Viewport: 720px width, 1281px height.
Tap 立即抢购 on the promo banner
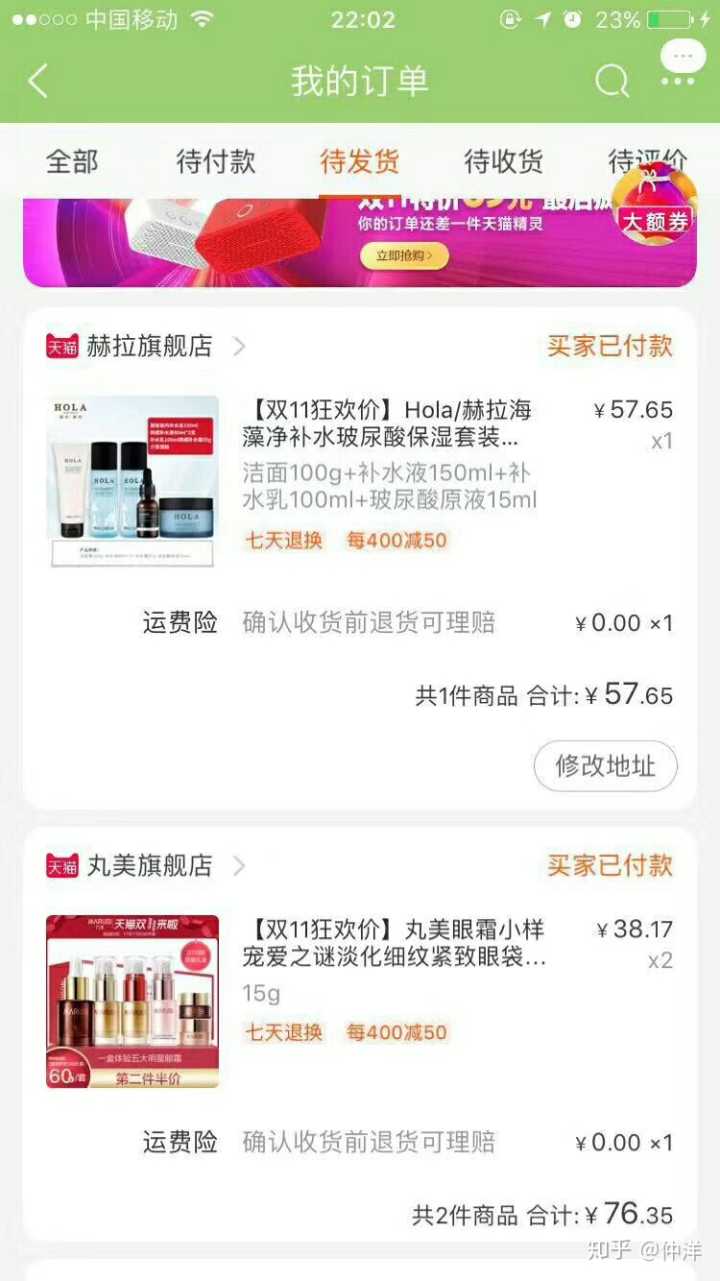click(x=404, y=255)
